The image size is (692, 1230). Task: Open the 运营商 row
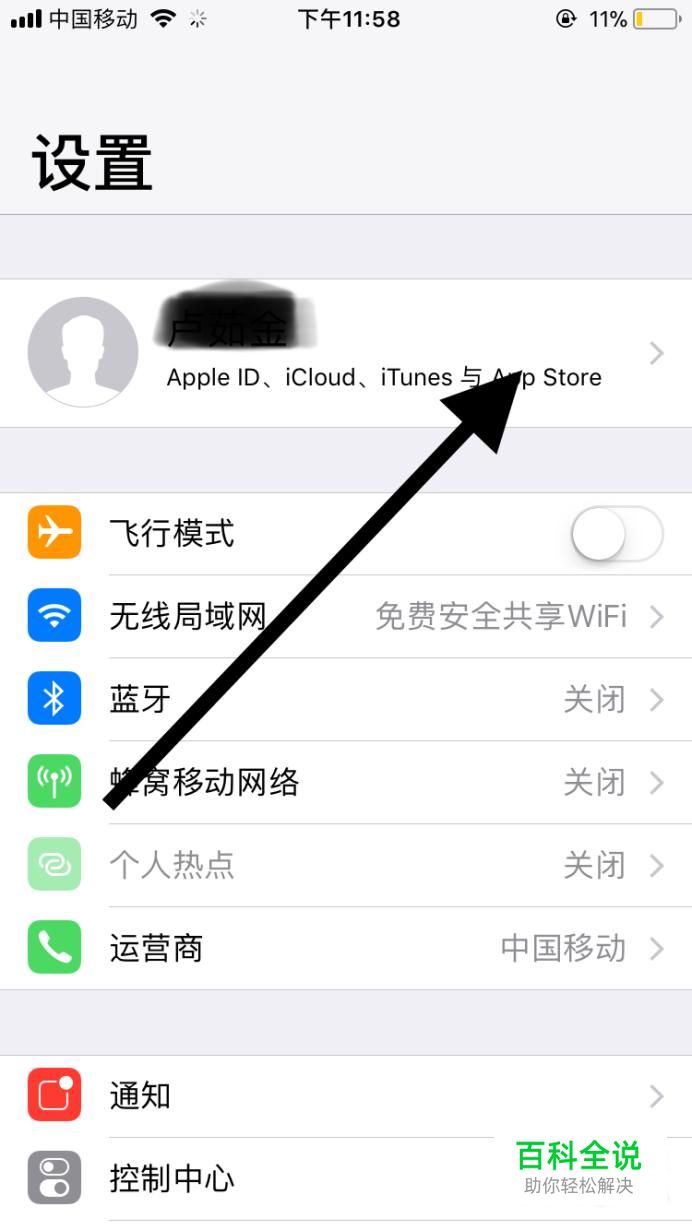(346, 948)
